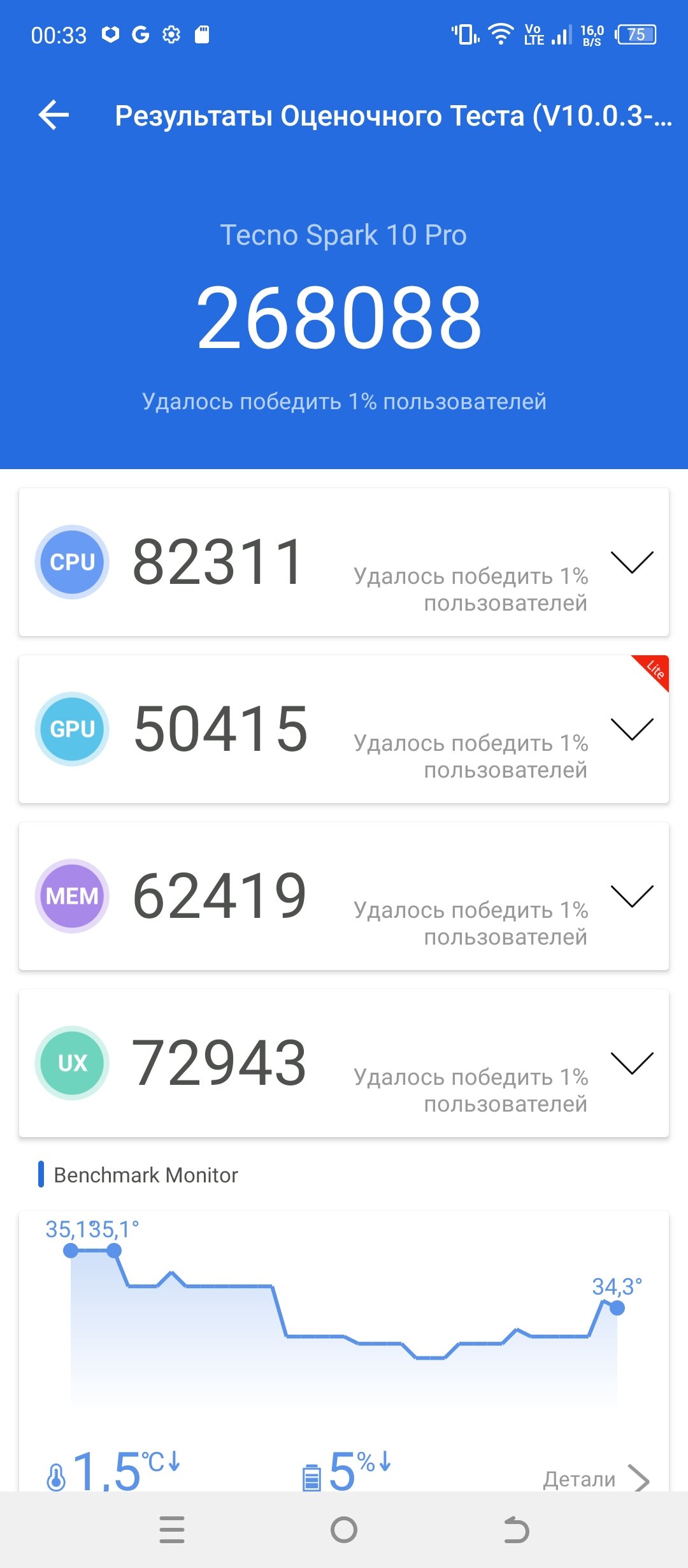Expand the GPU score breakdown
The height and width of the screenshot is (1568, 688).
pos(631,729)
